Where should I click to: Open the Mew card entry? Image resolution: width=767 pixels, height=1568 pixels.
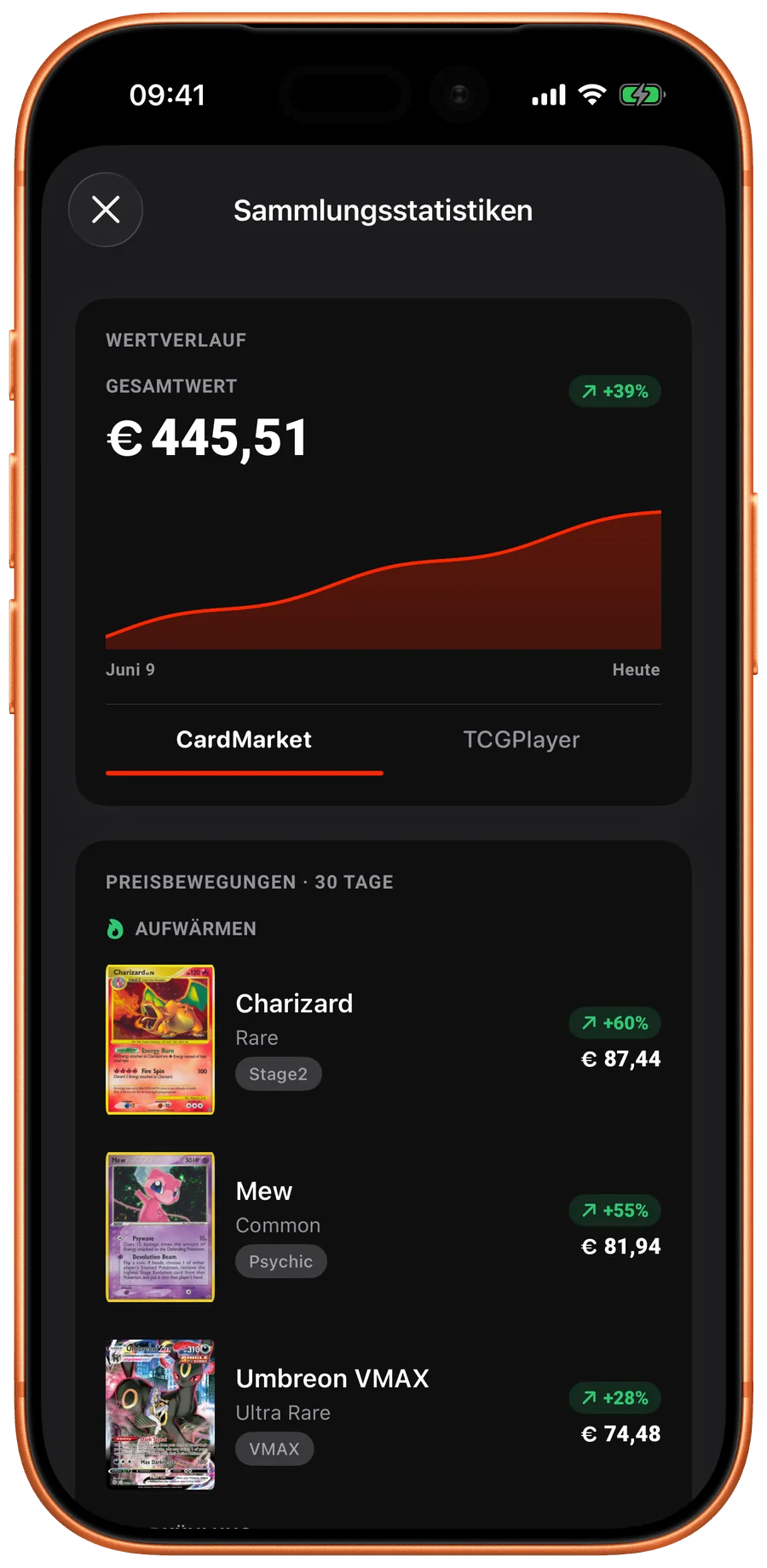point(383,1227)
